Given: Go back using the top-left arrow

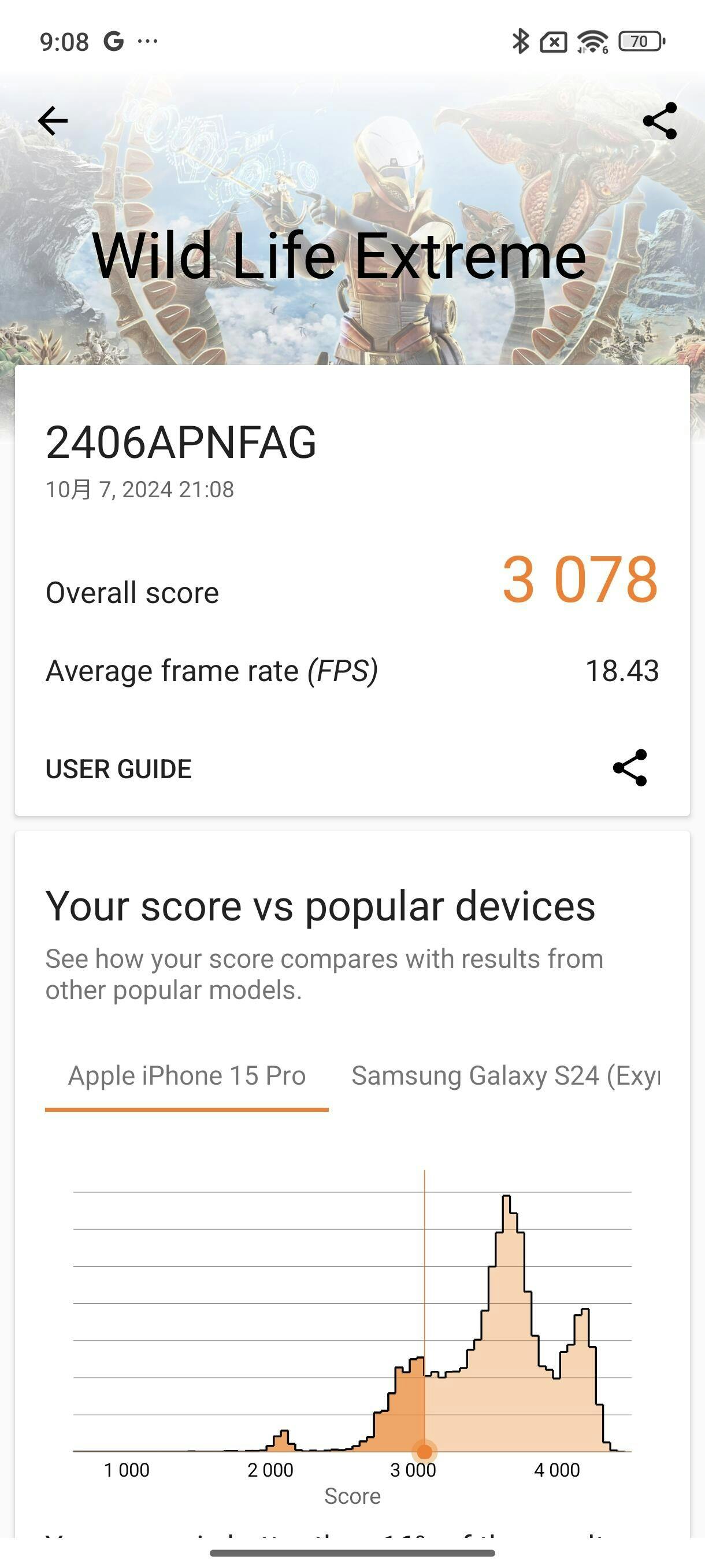Looking at the screenshot, I should pyautogui.click(x=53, y=120).
